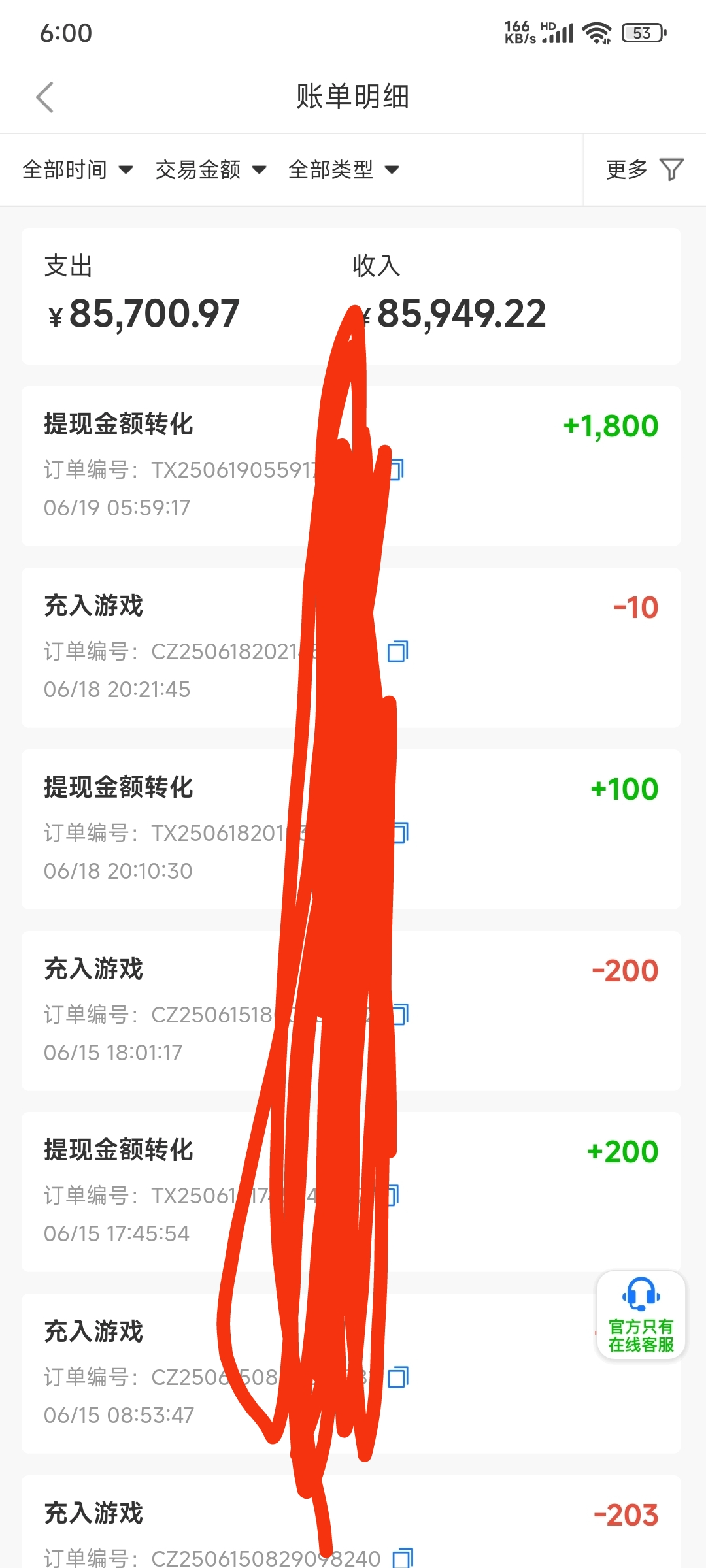706x1568 pixels.
Task: Expand the 全部类型 type filter
Action: (343, 170)
